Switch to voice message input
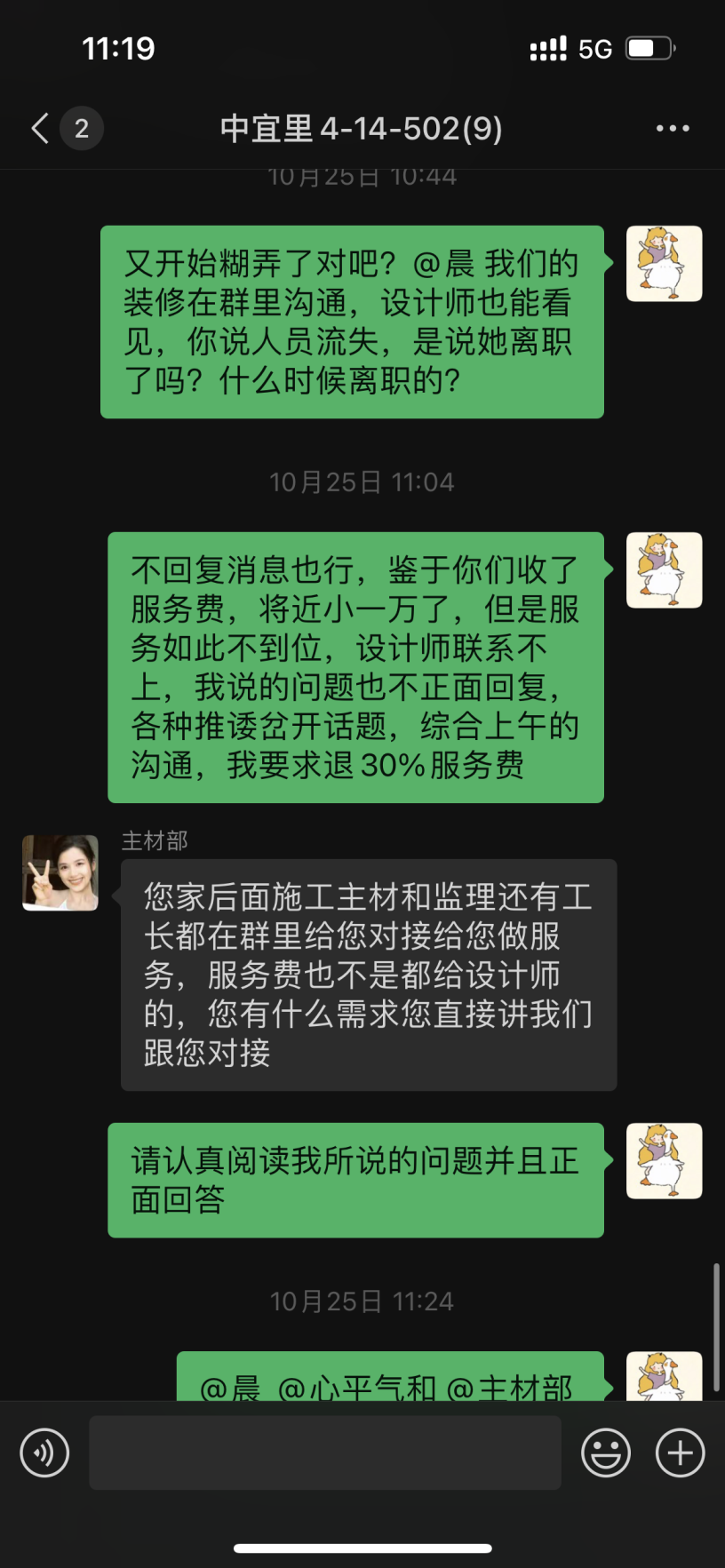The height and width of the screenshot is (1568, 725). pyautogui.click(x=44, y=1453)
